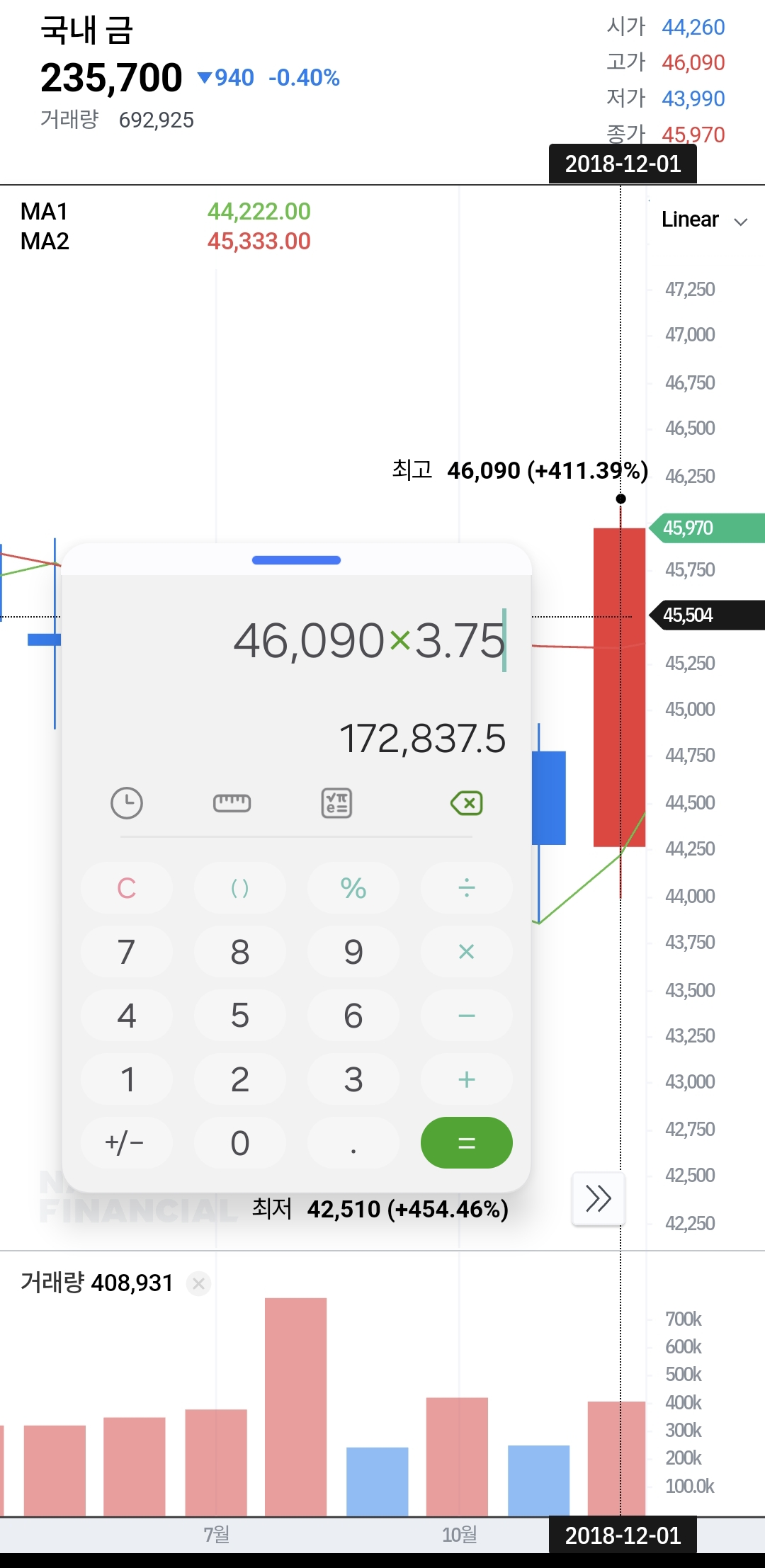Calculate result with the equals button
This screenshot has width=765, height=1568.
[466, 1142]
